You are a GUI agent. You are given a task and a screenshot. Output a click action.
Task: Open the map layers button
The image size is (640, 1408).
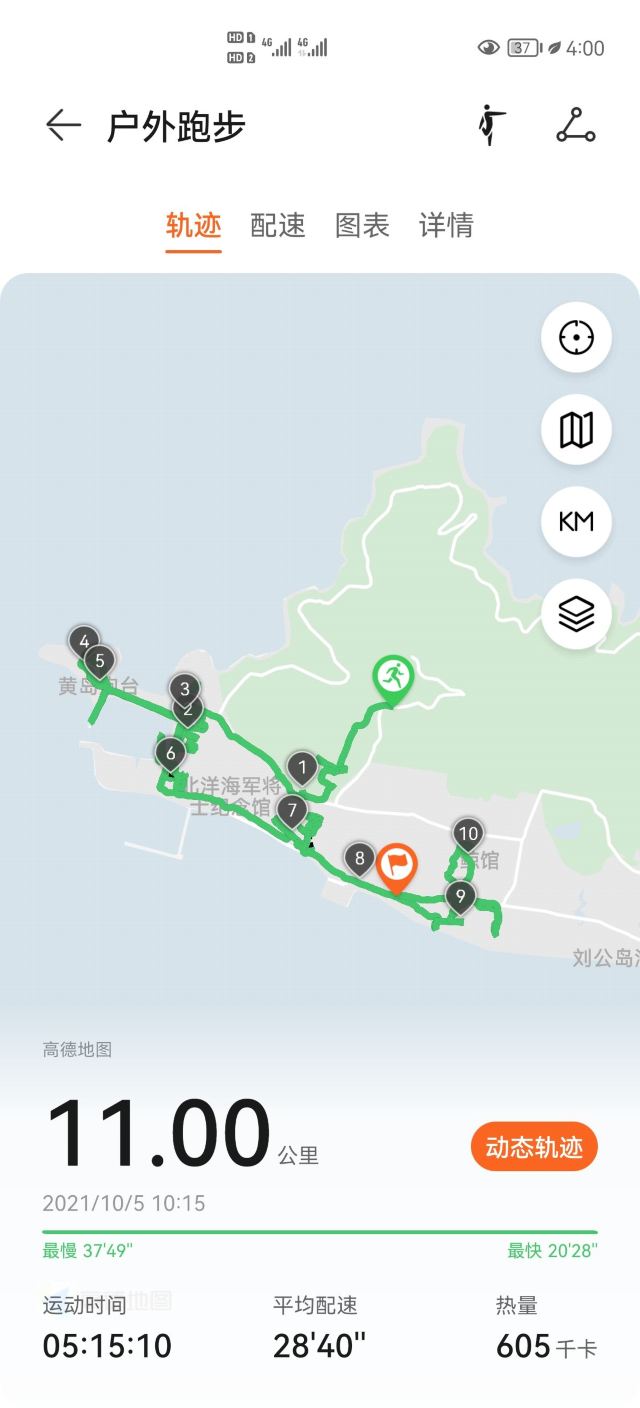576,614
